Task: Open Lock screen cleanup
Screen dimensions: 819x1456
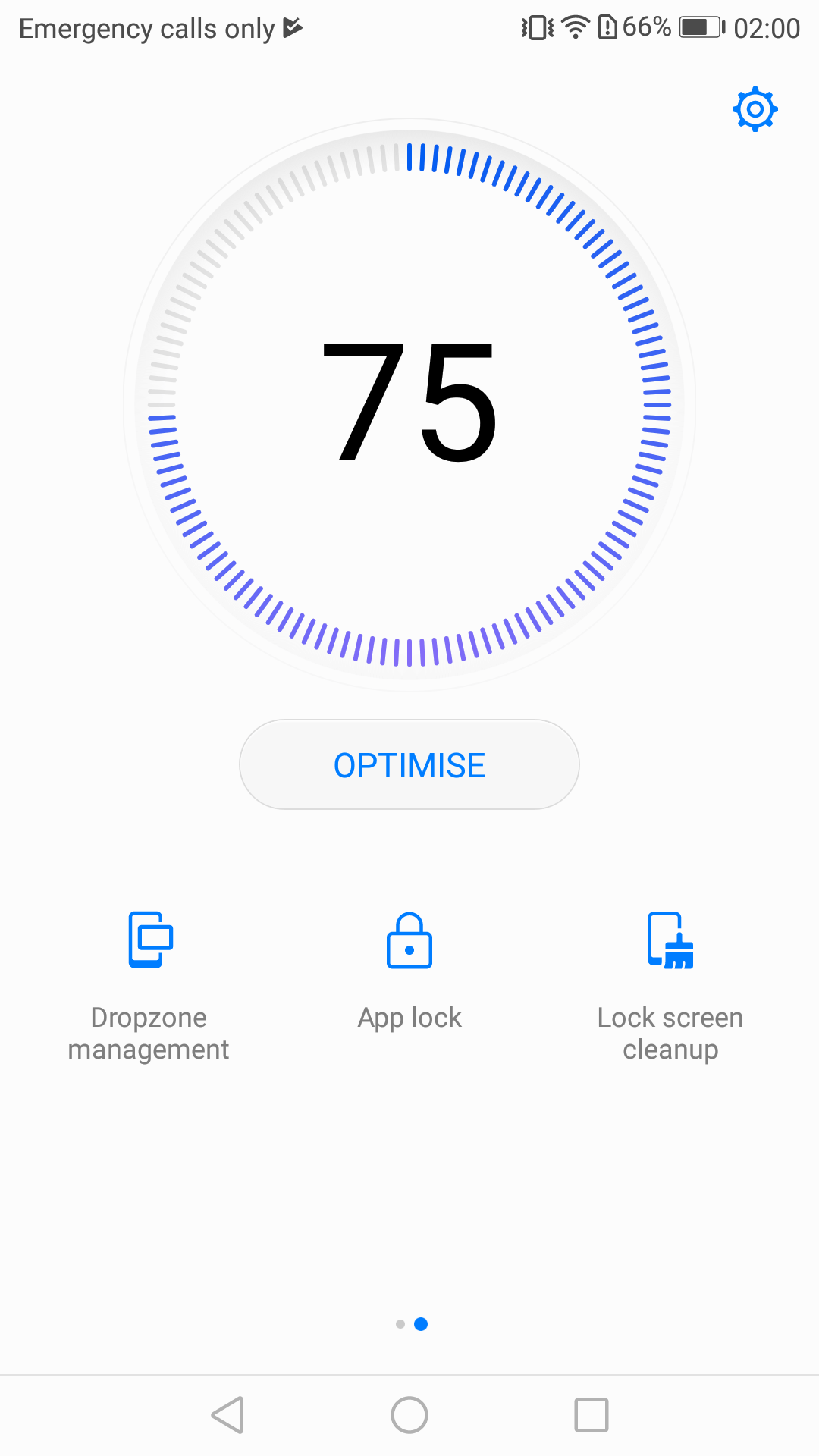Action: [670, 984]
